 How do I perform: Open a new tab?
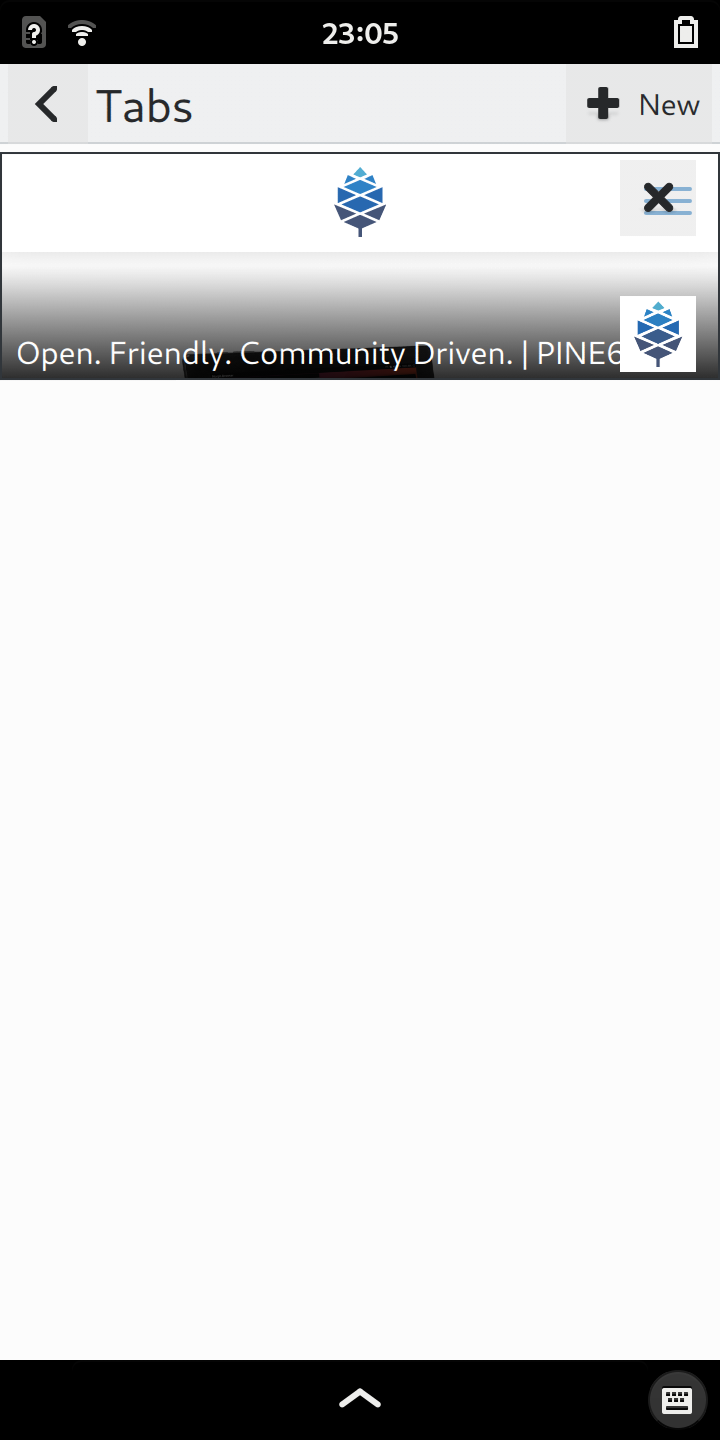pos(643,105)
